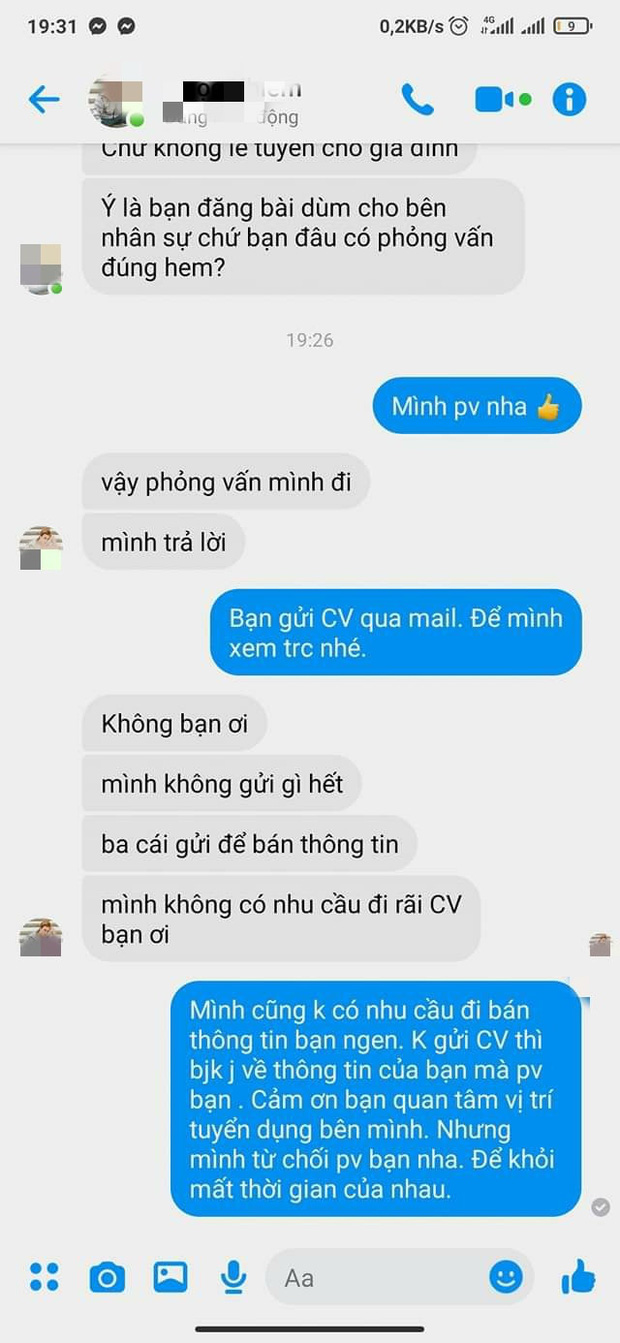Screen dimensions: 620x1343
Task: Open the camera
Action: tap(107, 1276)
